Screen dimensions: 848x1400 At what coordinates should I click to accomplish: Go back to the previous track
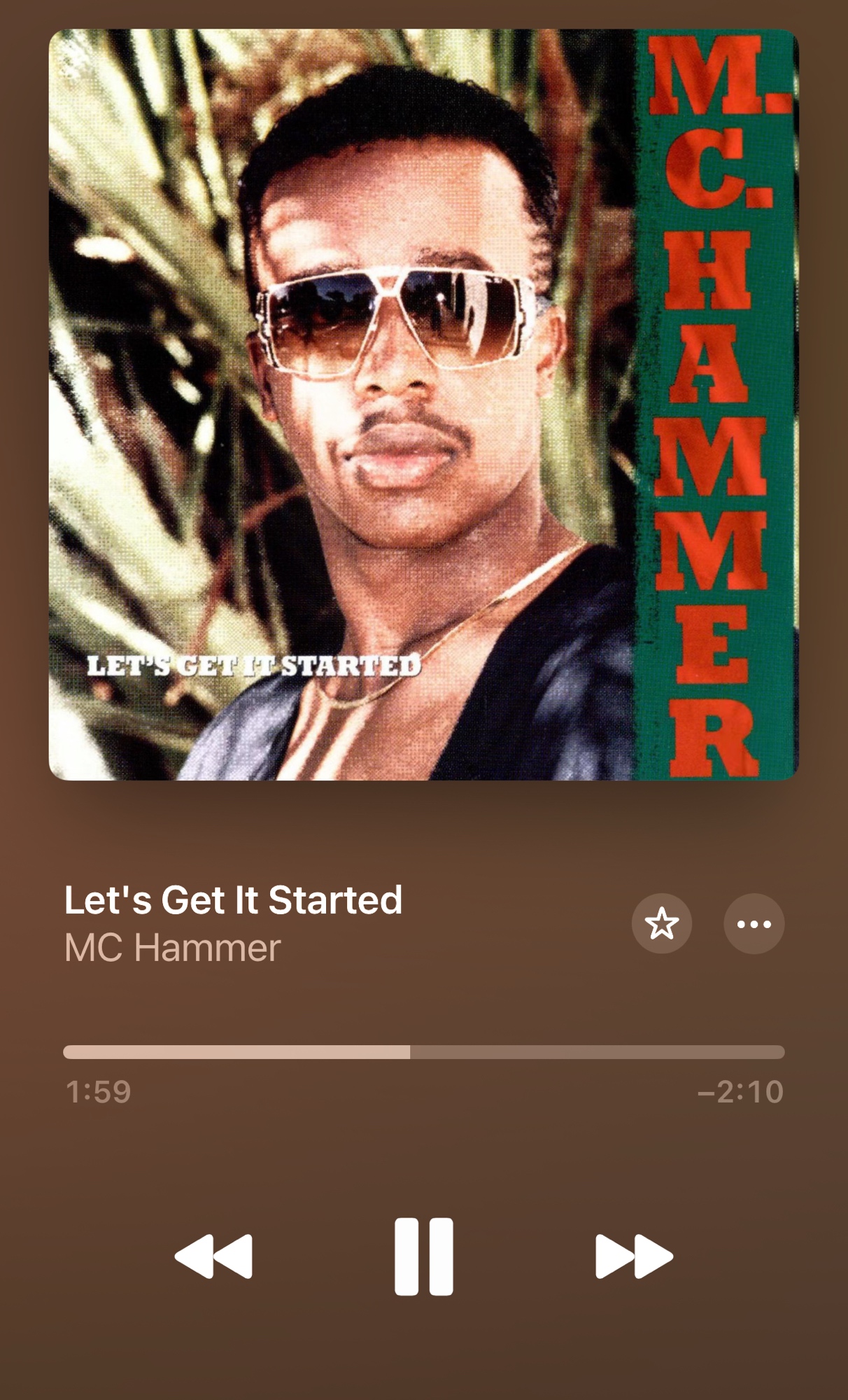click(213, 1256)
